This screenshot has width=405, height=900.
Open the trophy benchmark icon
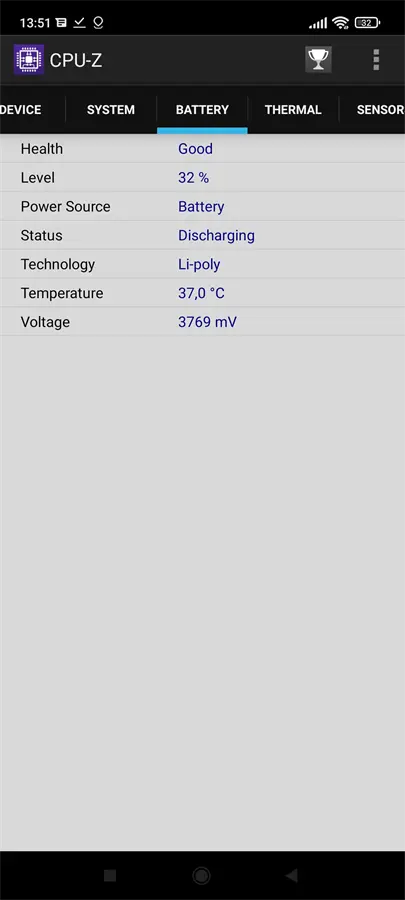point(318,60)
